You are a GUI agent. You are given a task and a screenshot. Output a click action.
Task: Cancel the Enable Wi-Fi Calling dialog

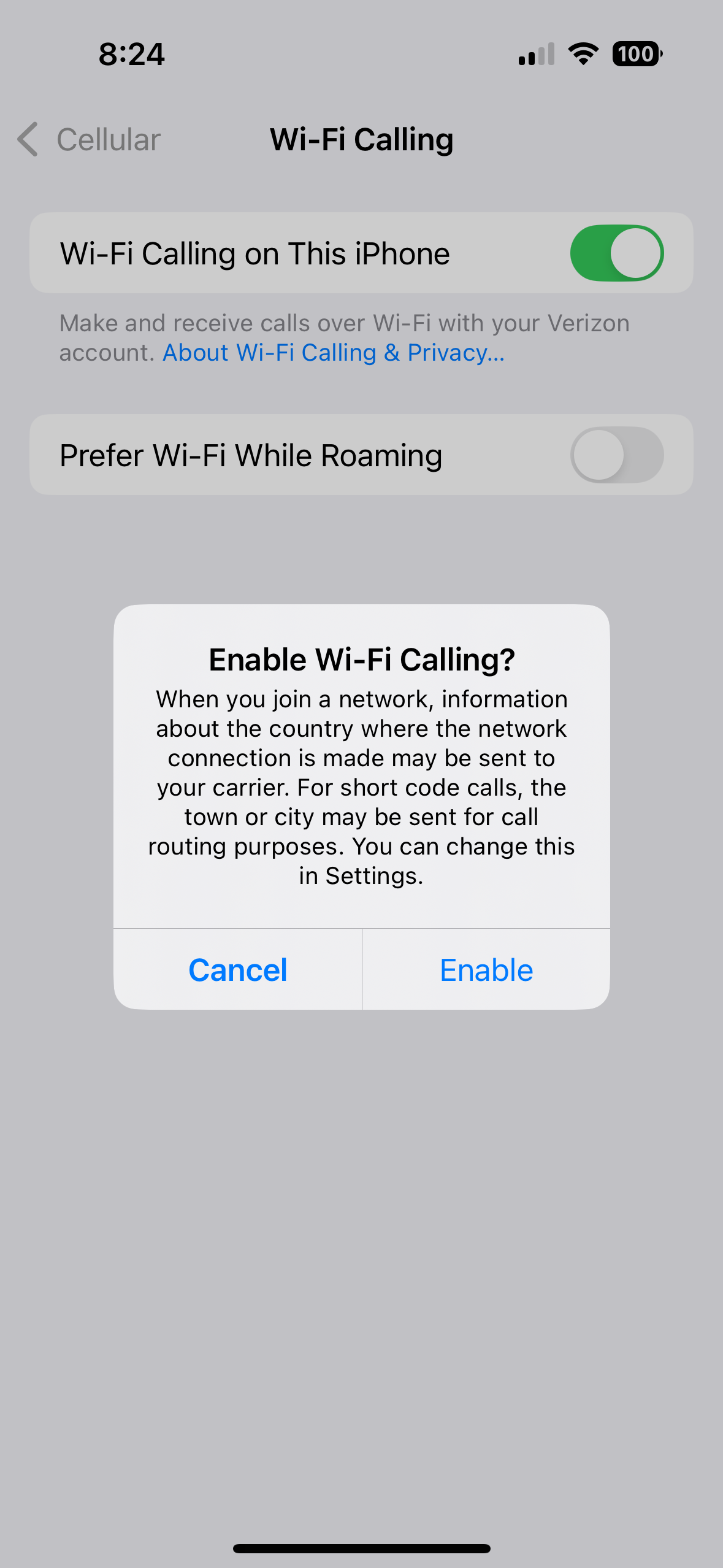238,970
